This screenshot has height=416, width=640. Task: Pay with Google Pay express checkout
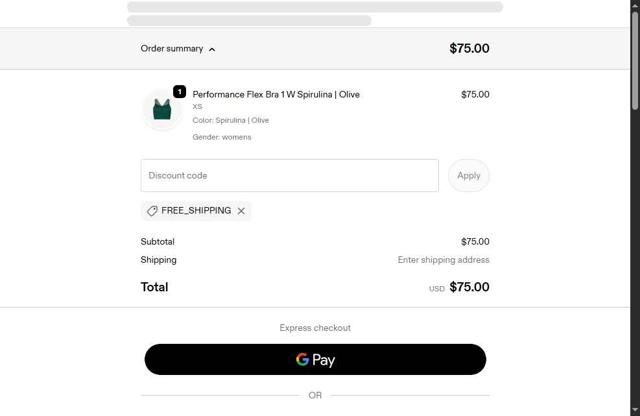click(x=315, y=360)
